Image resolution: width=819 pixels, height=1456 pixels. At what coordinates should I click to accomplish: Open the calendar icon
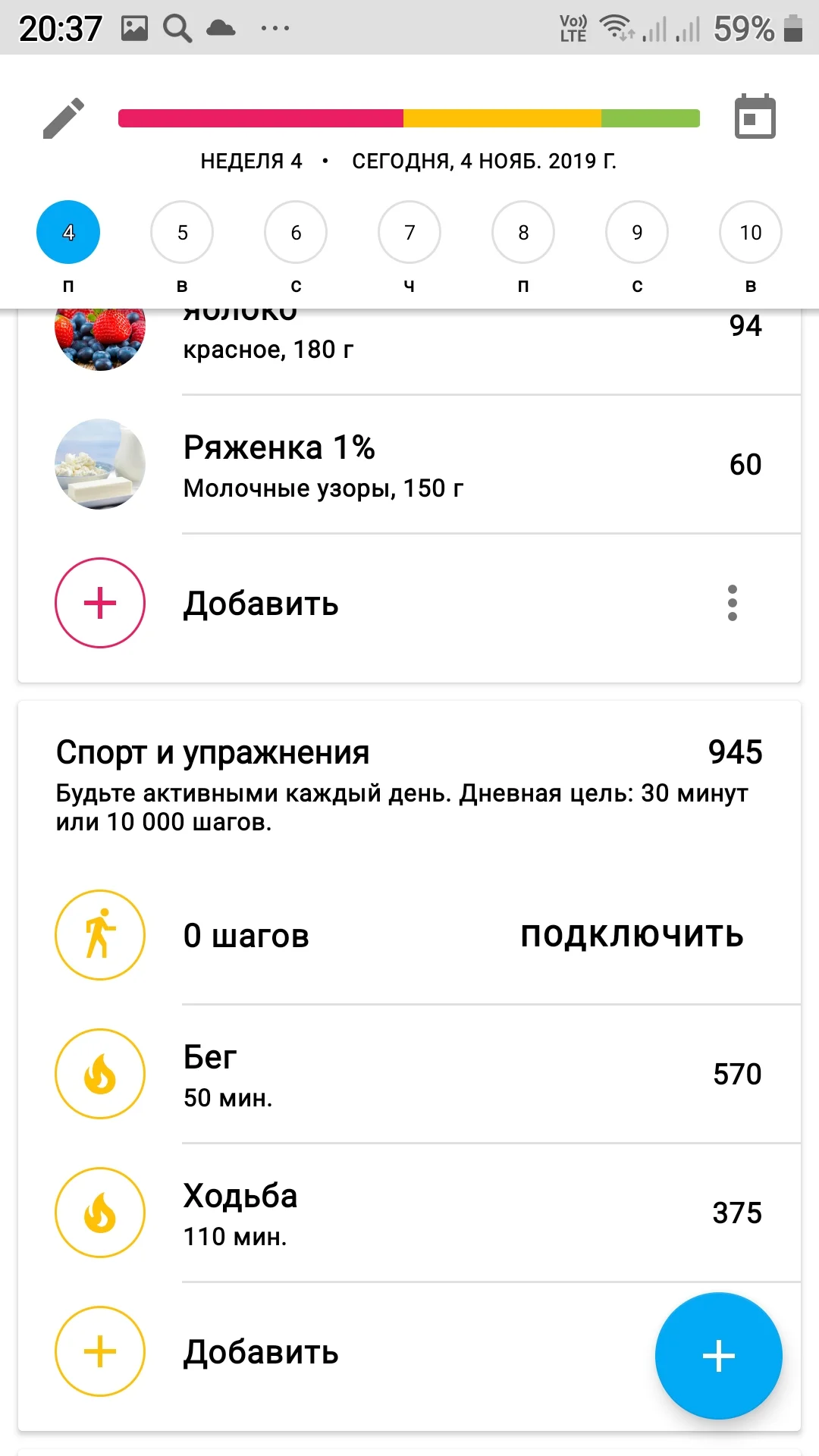click(x=755, y=118)
